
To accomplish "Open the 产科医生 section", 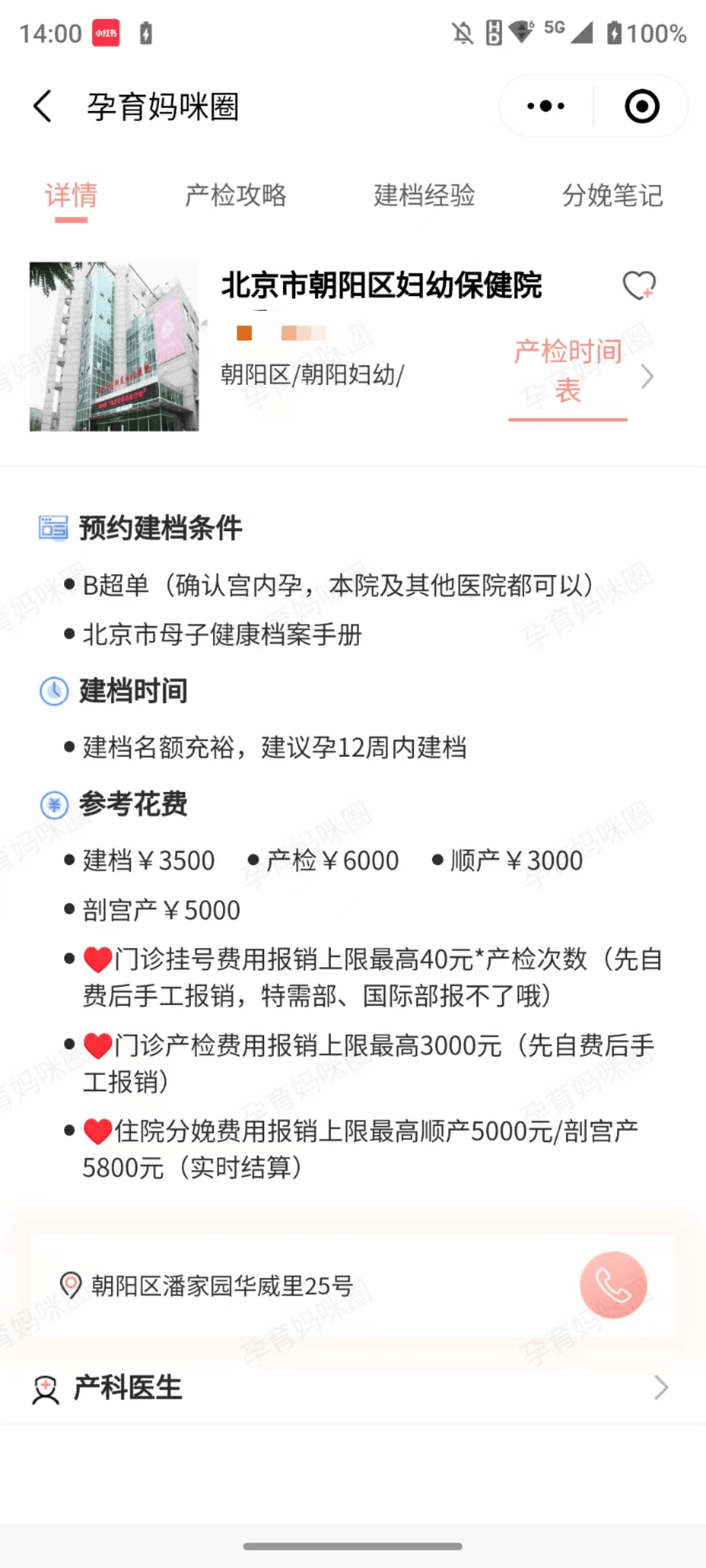I will pos(353,1387).
